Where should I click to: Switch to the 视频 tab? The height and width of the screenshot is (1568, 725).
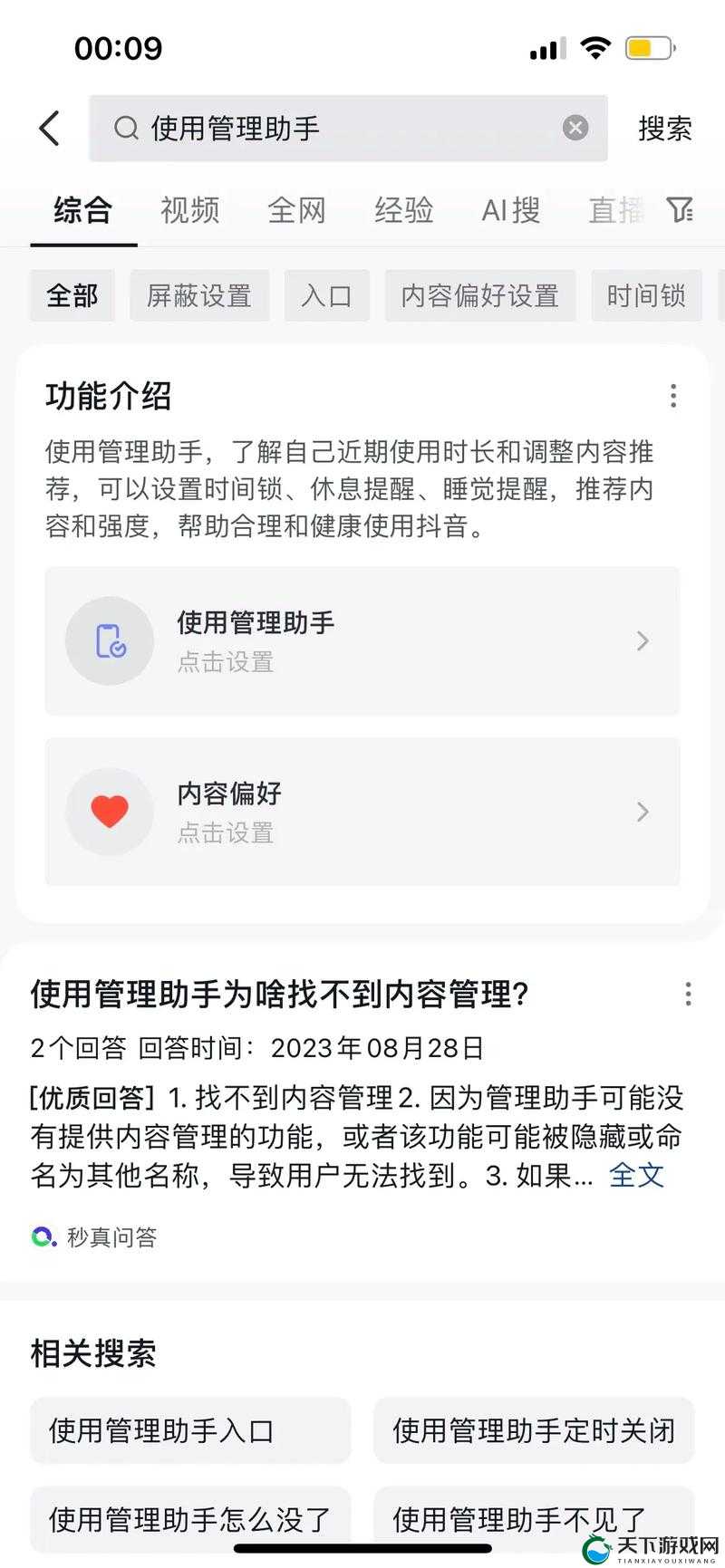click(189, 210)
